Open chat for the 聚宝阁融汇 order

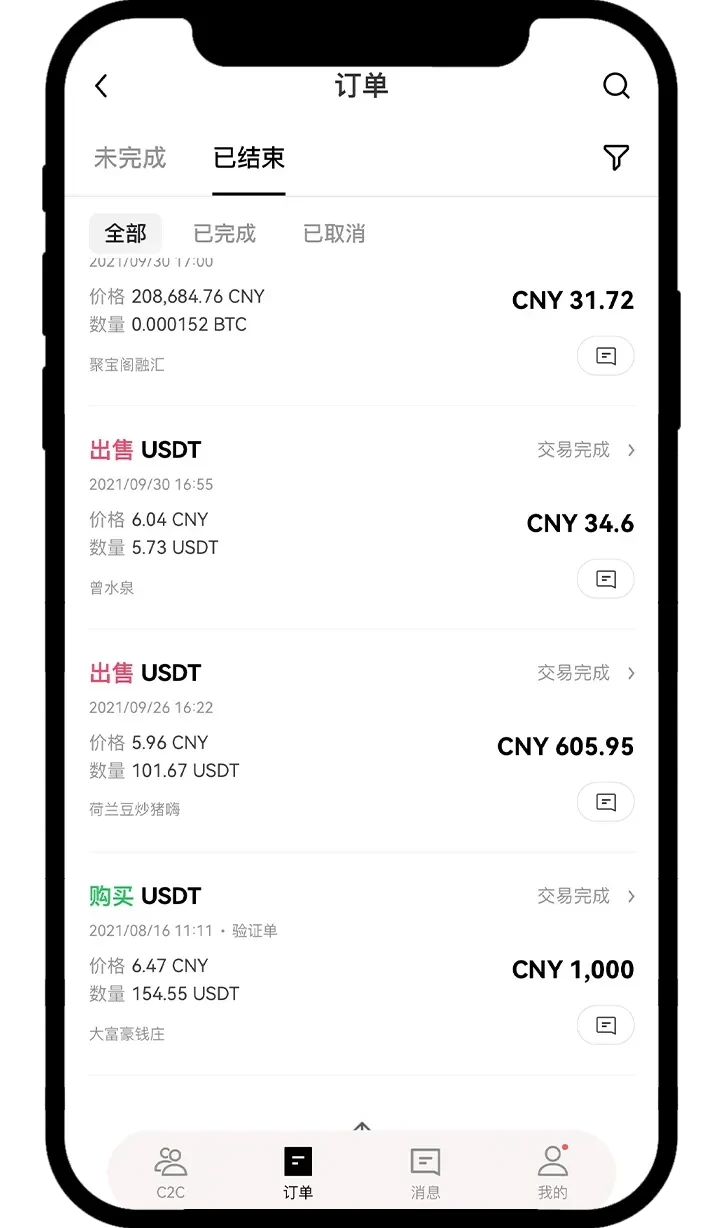click(x=605, y=356)
